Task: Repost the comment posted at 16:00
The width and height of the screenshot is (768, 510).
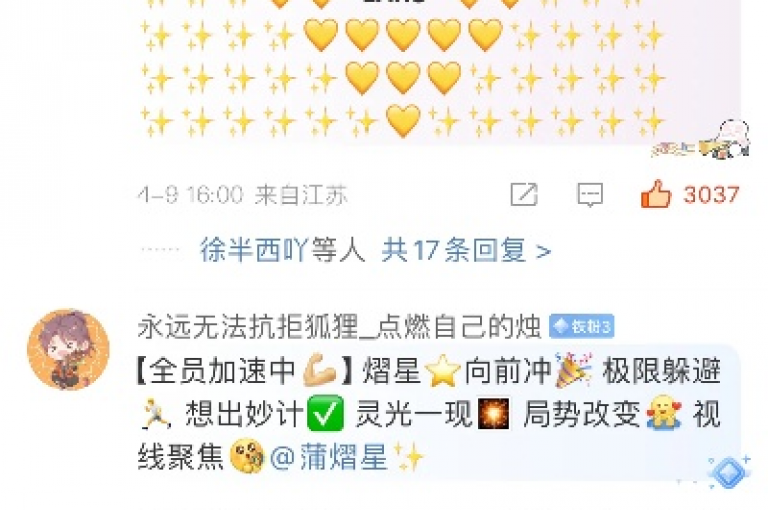Action: point(524,194)
